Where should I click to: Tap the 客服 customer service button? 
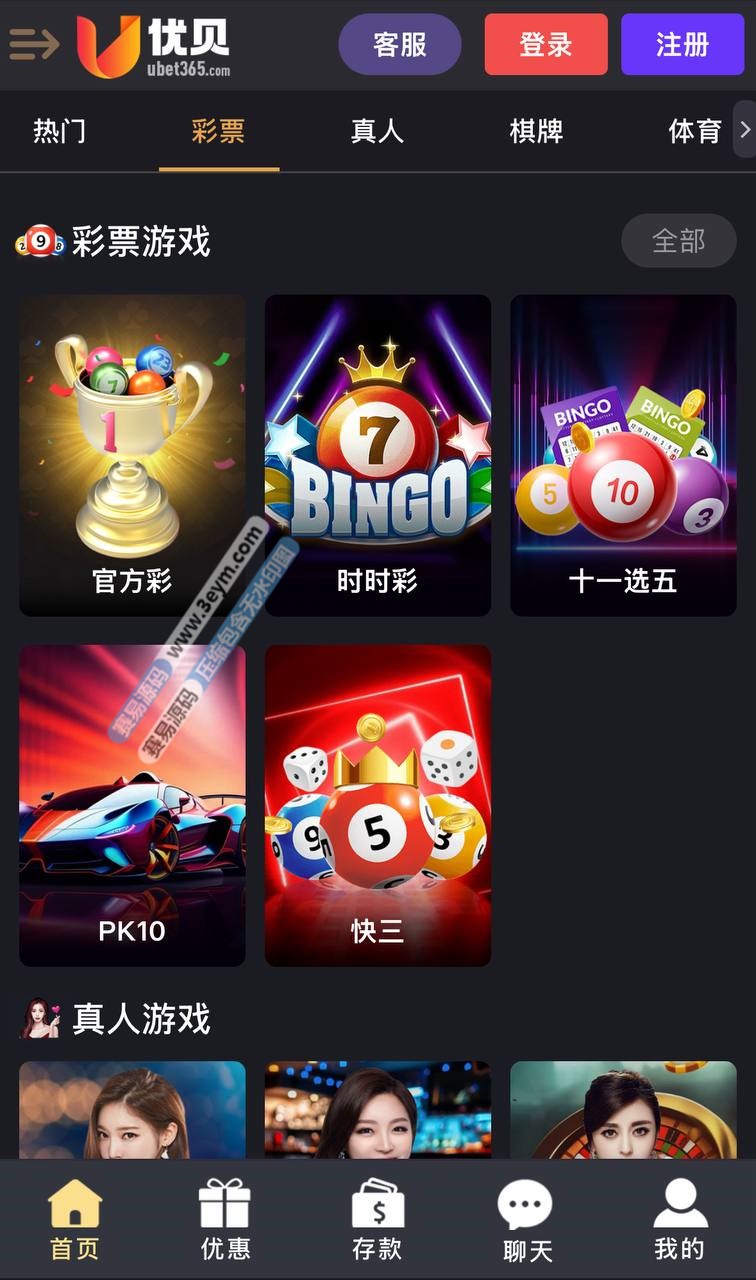tap(400, 45)
